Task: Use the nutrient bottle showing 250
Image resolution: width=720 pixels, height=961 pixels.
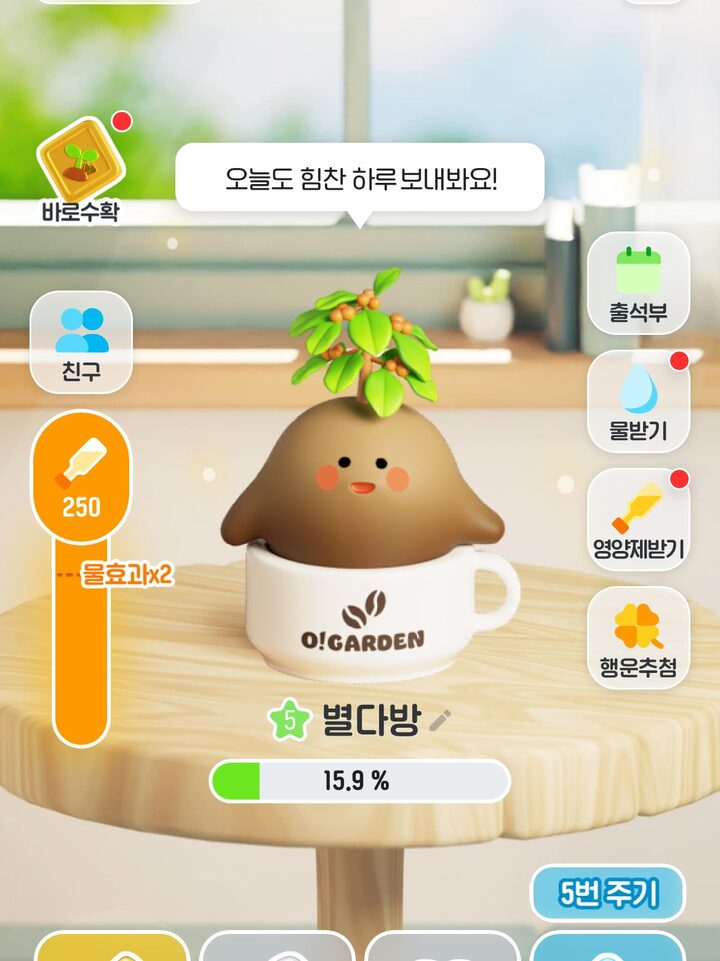Action: [81, 478]
